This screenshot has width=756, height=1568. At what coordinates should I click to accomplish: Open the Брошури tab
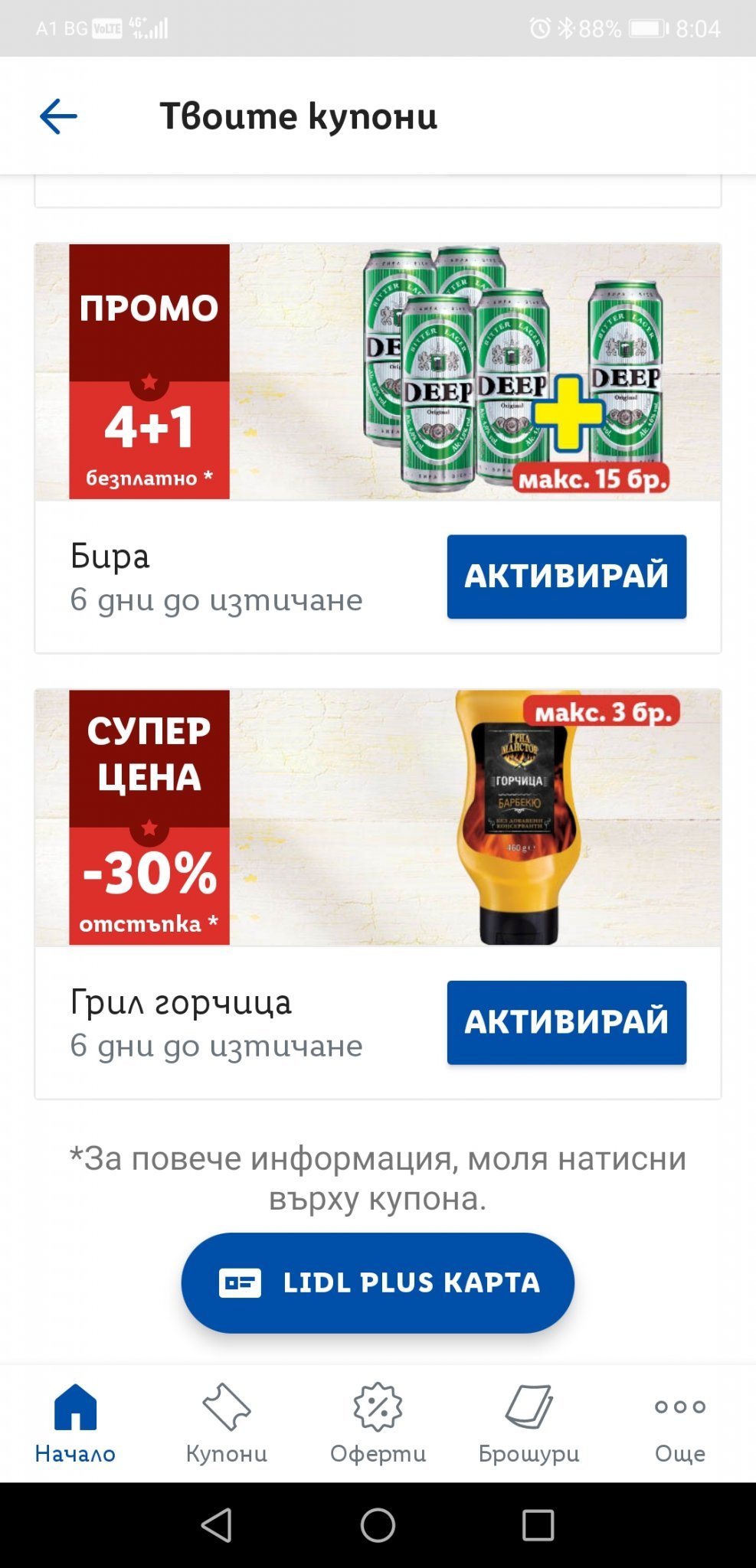coord(529,1424)
